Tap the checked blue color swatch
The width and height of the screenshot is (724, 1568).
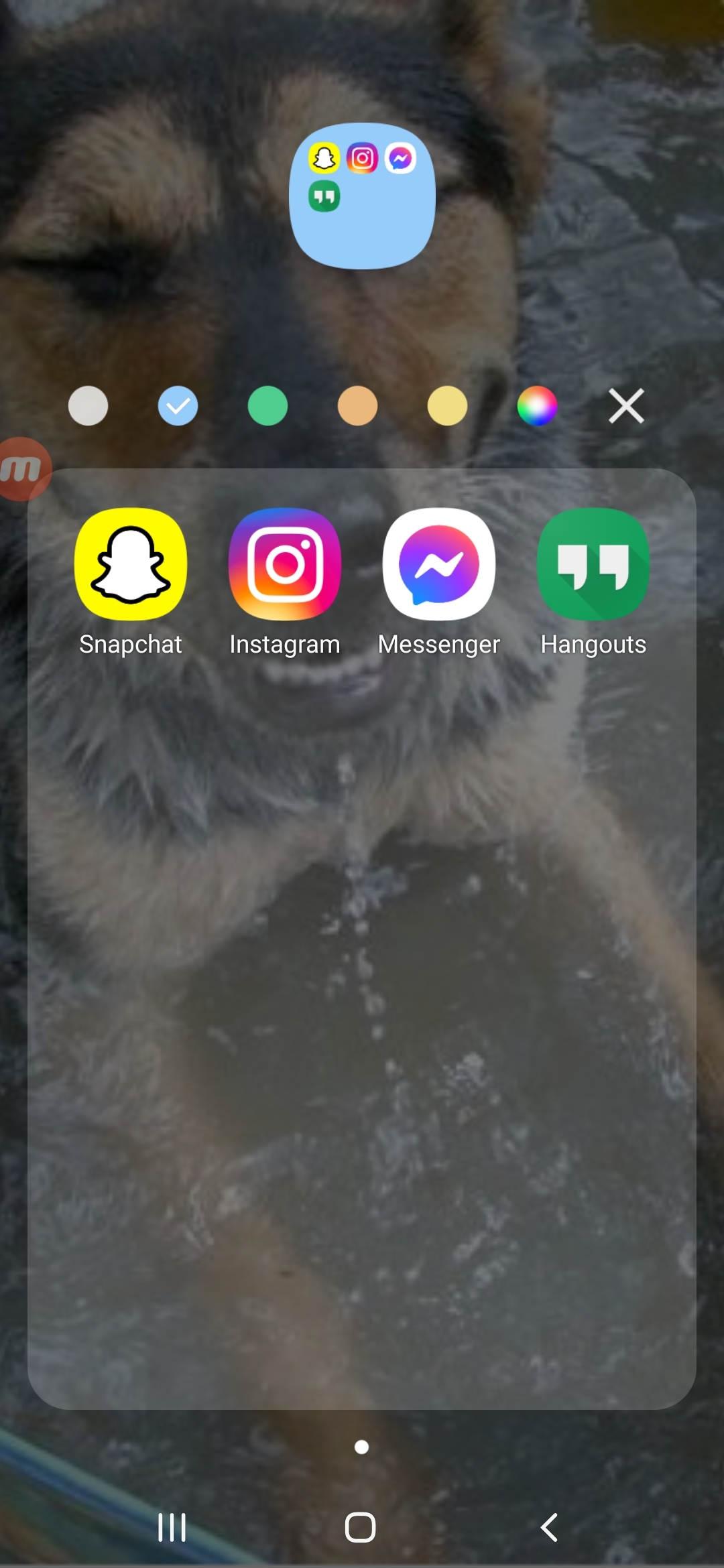tap(178, 406)
